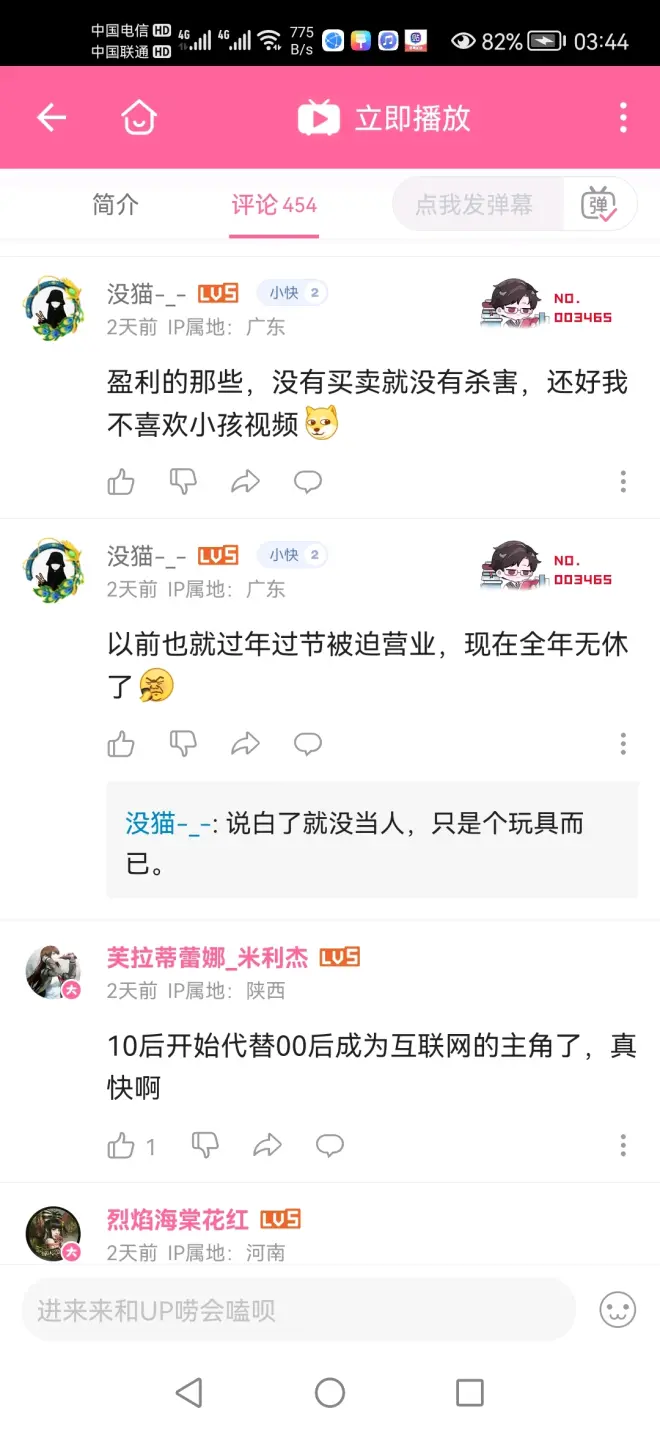Tap the 点我发弹幕 input box

click(x=474, y=205)
